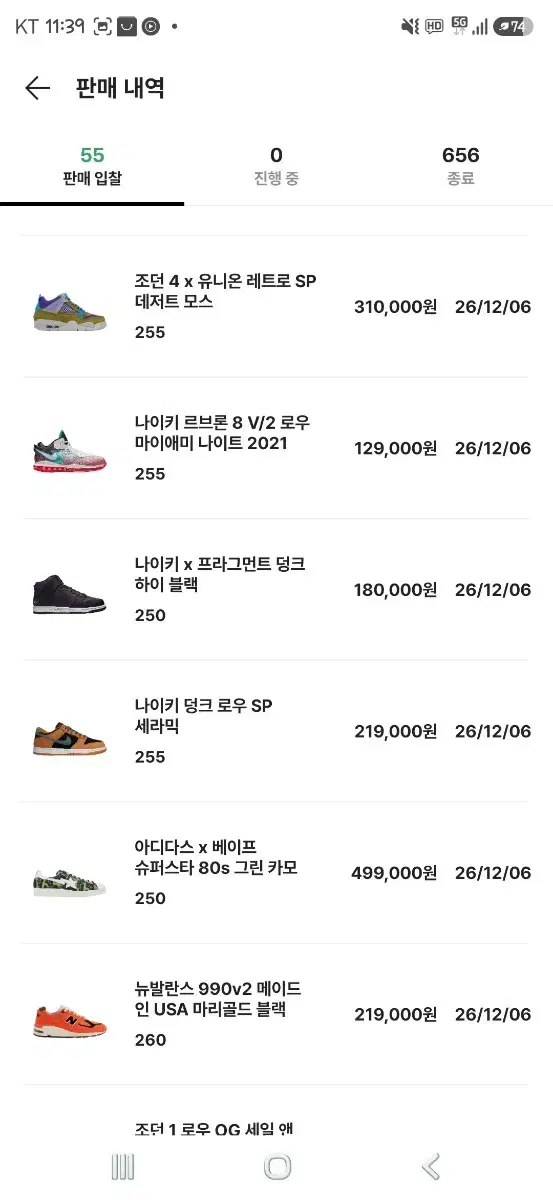Select the 판매 입찰 tab
The height and width of the screenshot is (1200, 553).
click(92, 167)
